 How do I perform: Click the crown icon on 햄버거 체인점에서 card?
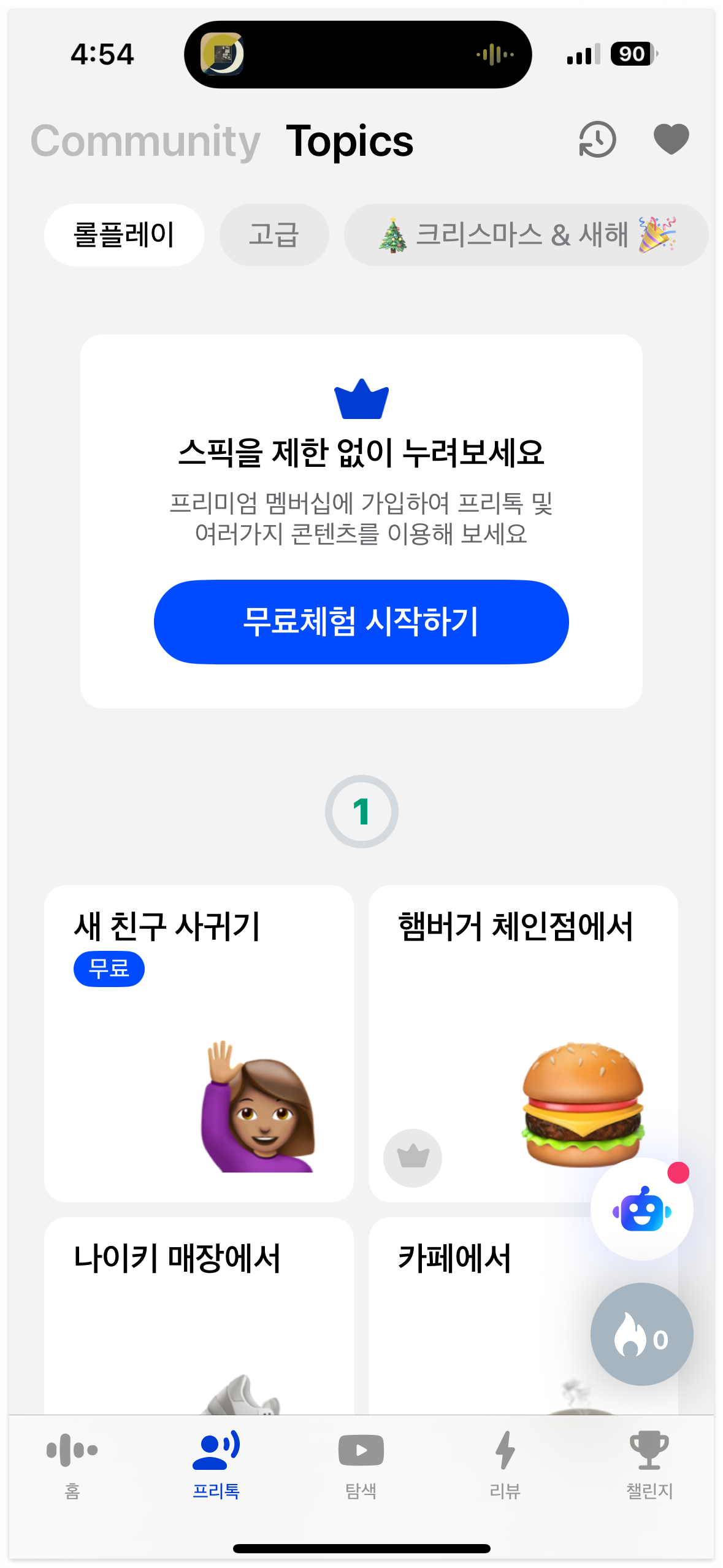click(x=412, y=1158)
